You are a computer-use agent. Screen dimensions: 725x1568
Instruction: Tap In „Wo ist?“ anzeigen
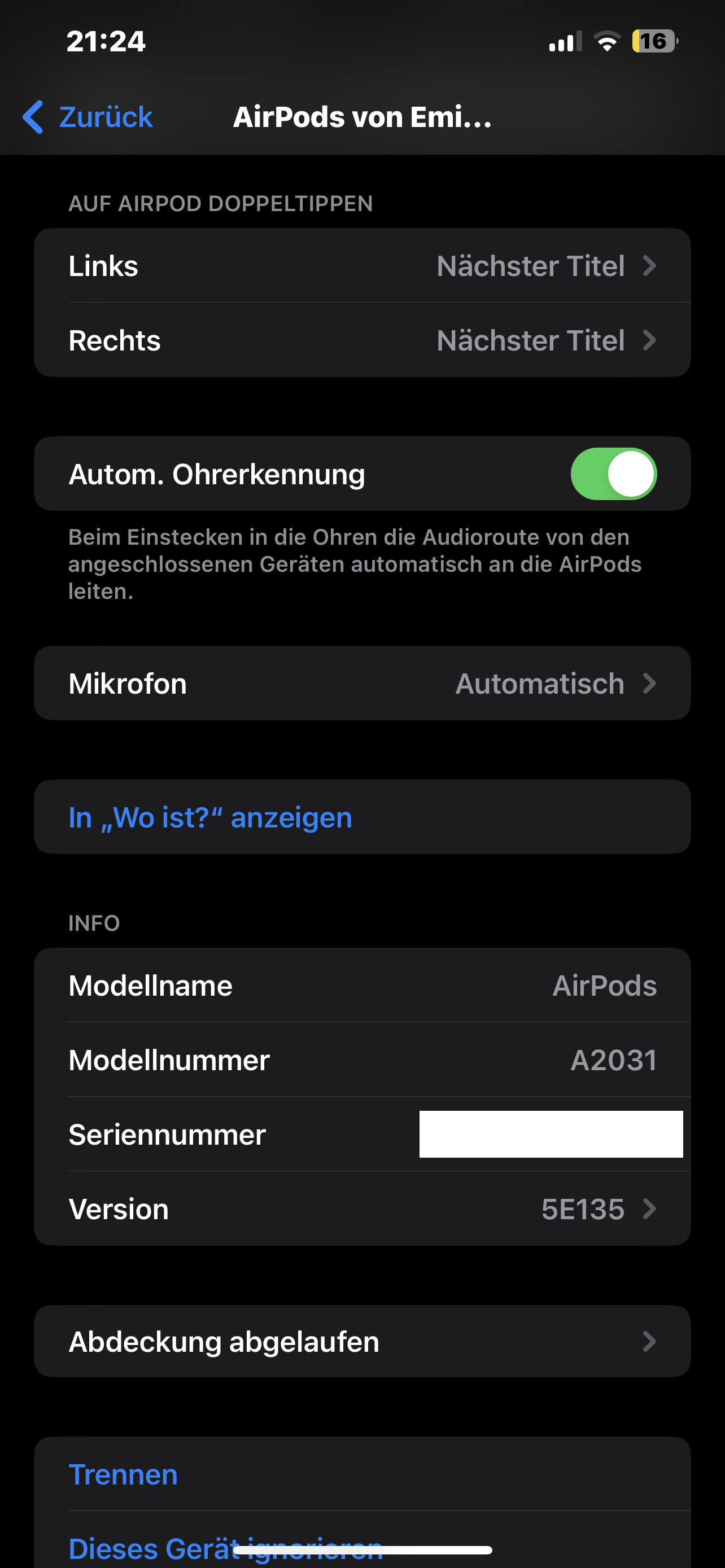[x=211, y=817]
